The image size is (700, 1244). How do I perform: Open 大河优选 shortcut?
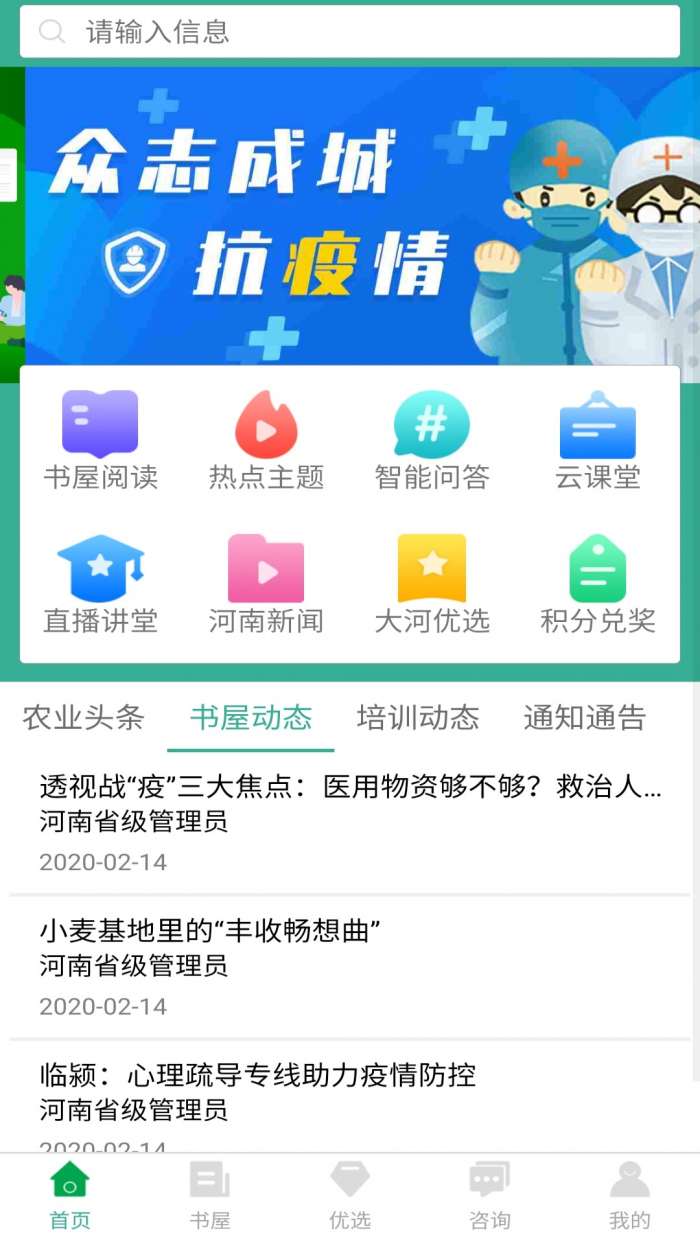point(432,585)
